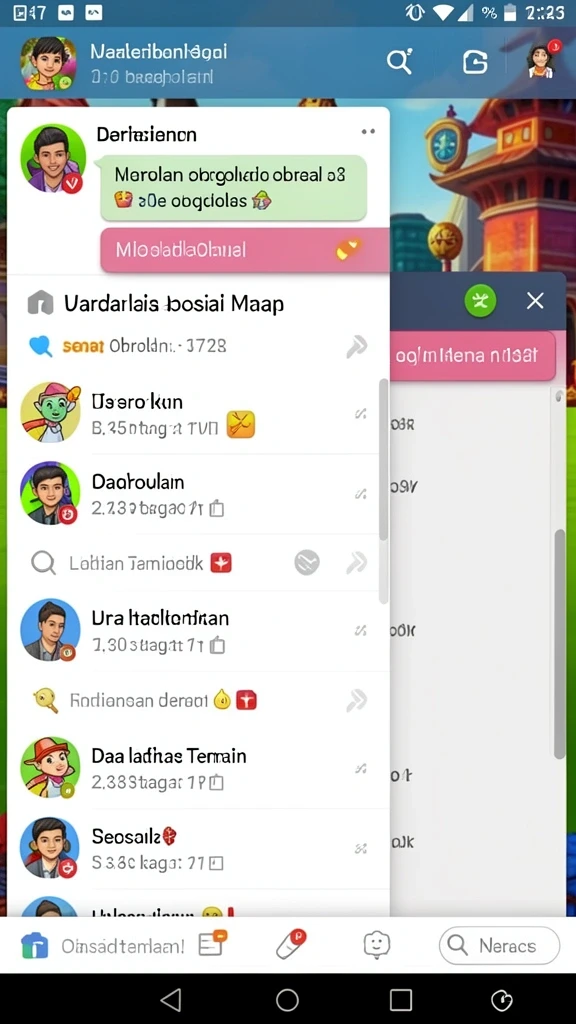The width and height of the screenshot is (576, 1024).
Task: Open the two-dot menu on Derlaienon card
Action: [x=368, y=131]
